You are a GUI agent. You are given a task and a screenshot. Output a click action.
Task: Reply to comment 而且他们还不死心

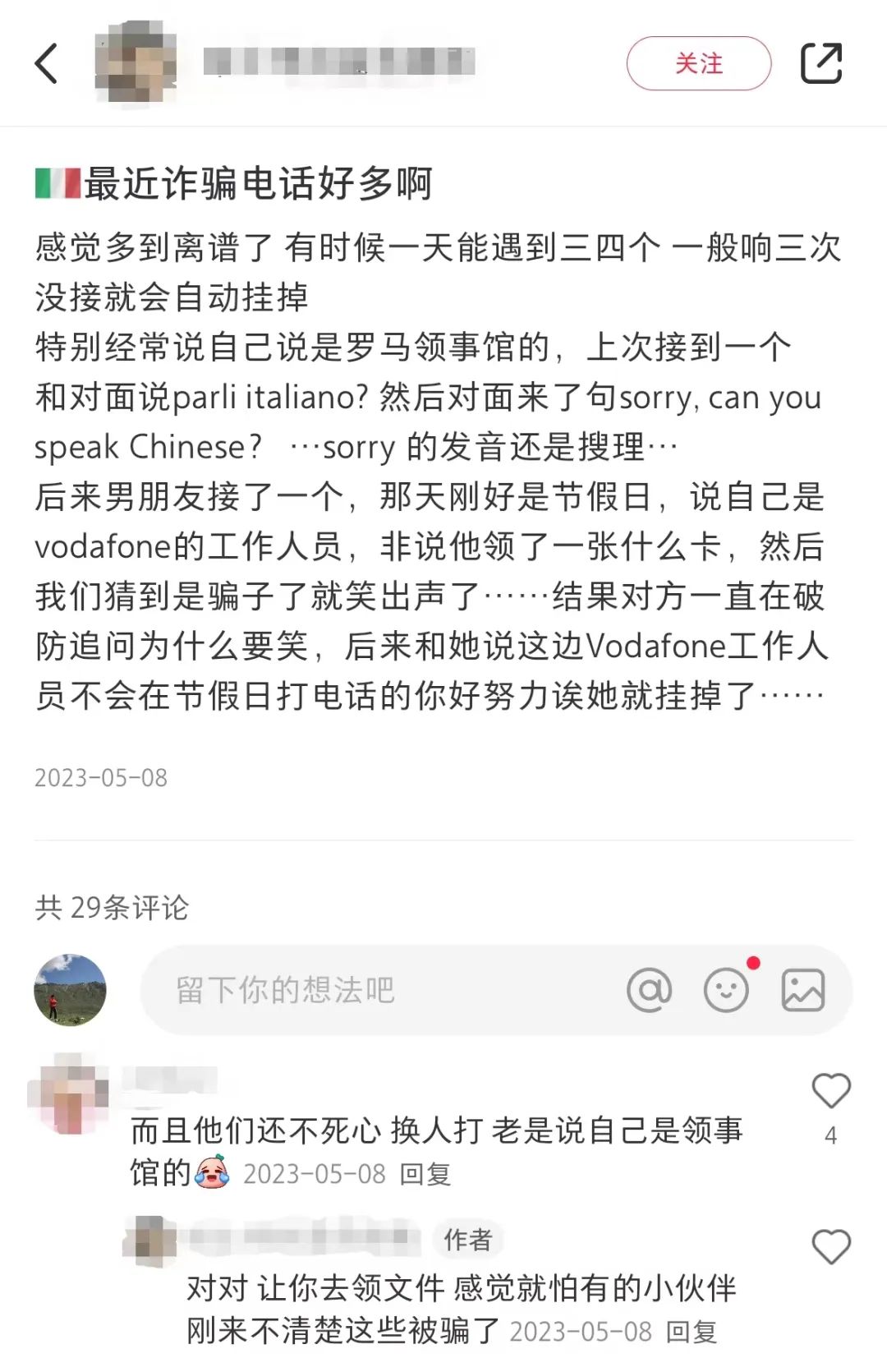pyautogui.click(x=425, y=1175)
